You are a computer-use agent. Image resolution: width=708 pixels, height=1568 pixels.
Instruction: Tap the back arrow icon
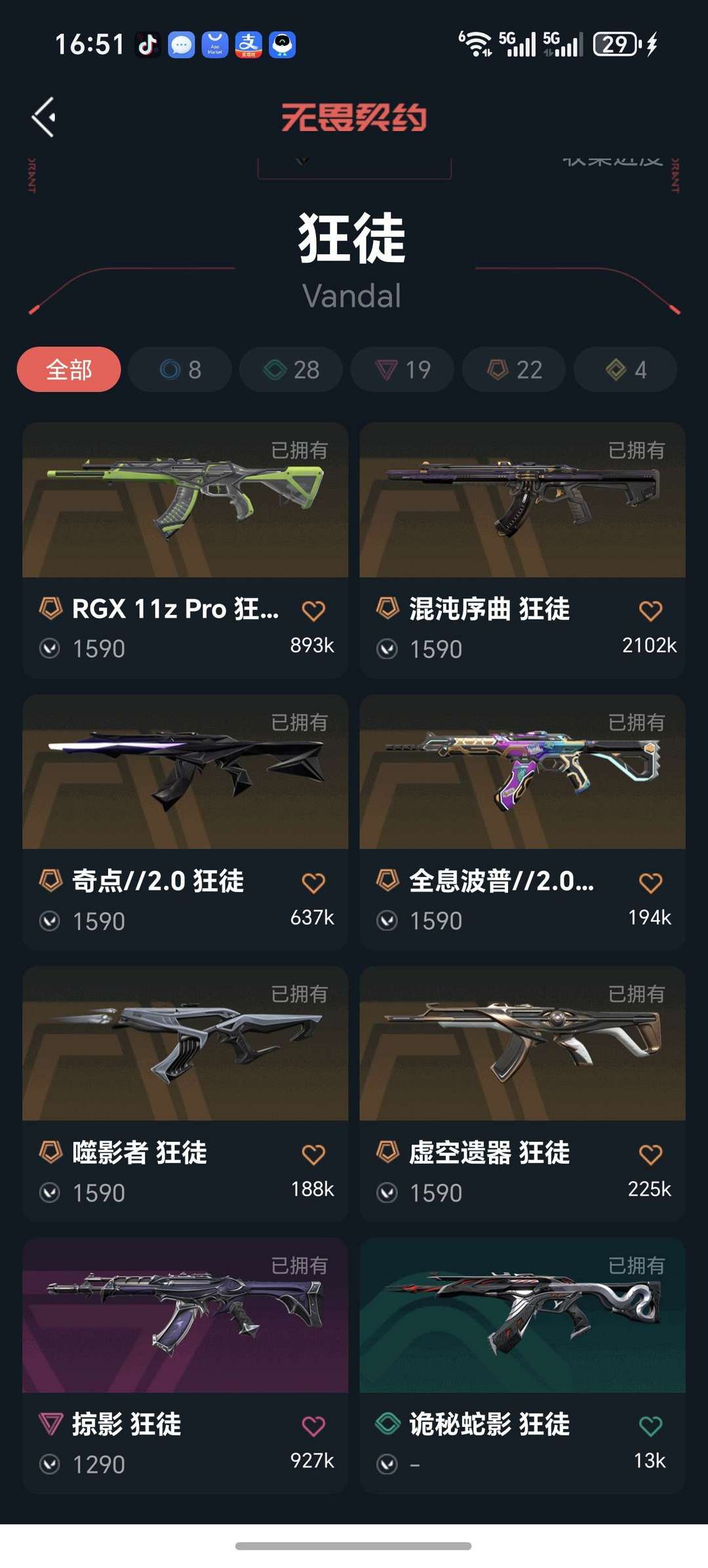(43, 117)
